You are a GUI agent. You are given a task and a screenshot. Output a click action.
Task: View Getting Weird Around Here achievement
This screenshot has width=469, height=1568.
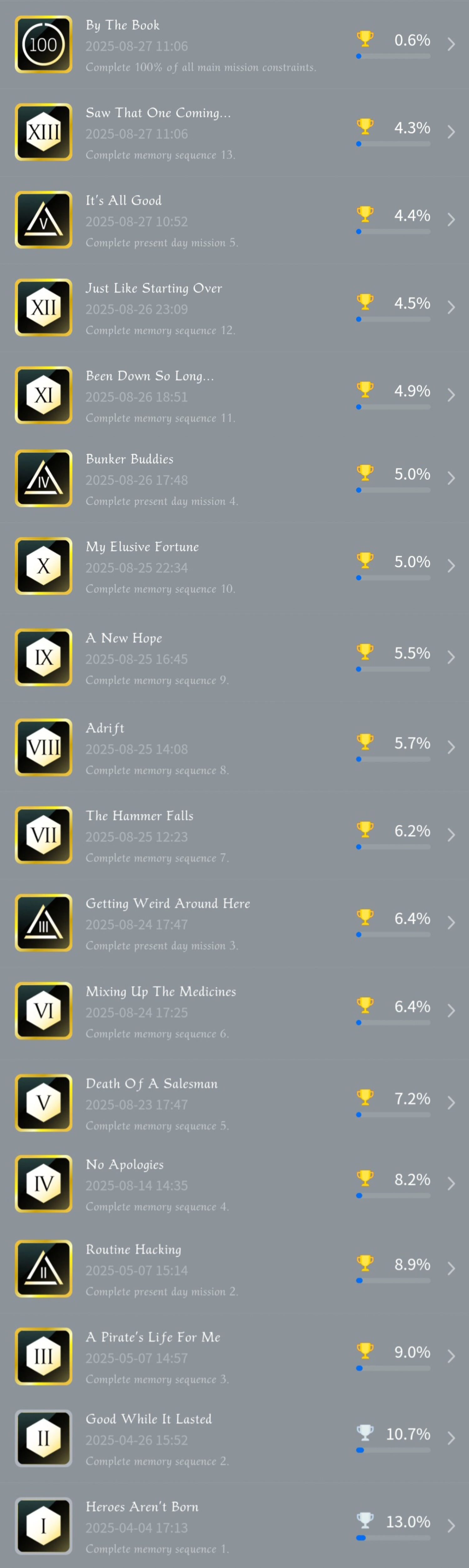click(x=234, y=923)
